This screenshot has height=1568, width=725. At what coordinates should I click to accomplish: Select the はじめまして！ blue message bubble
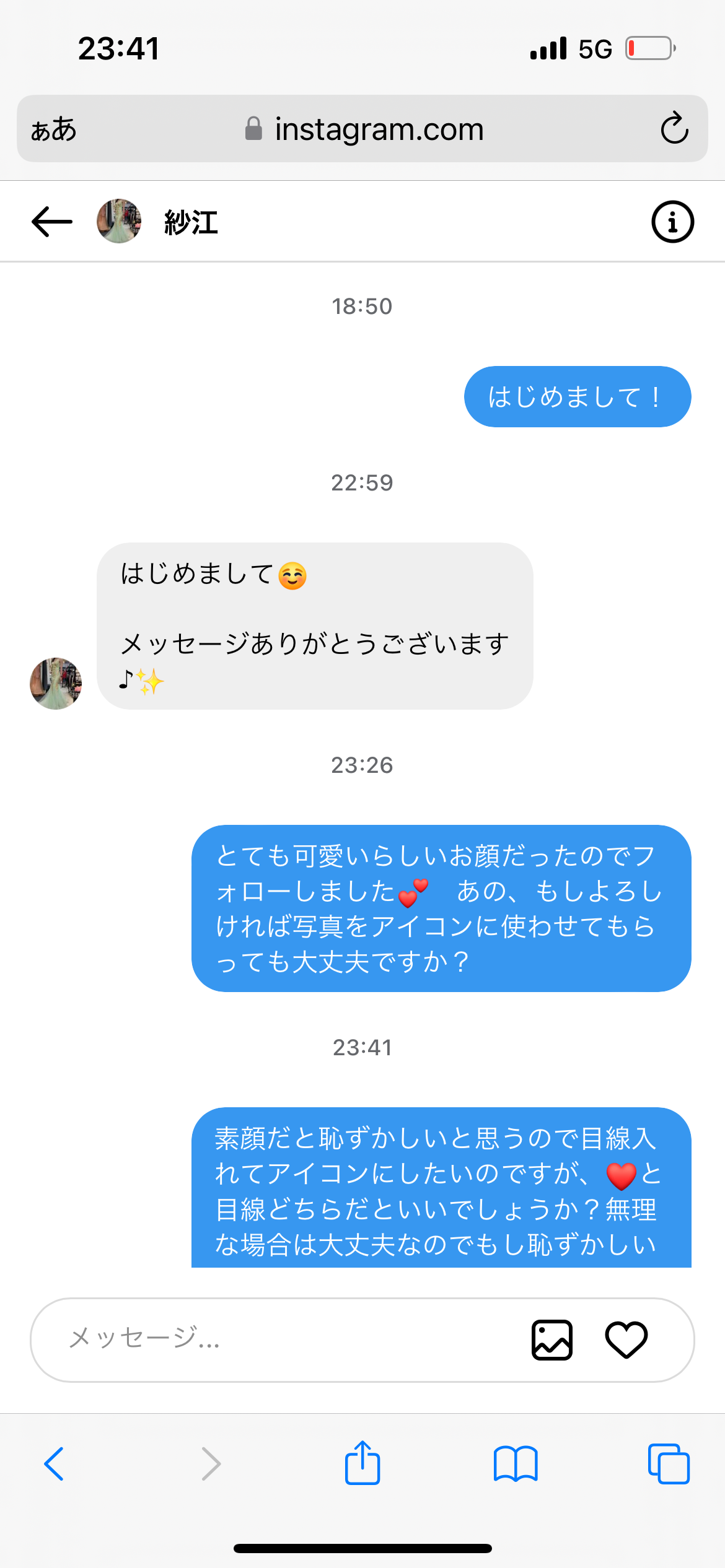576,396
